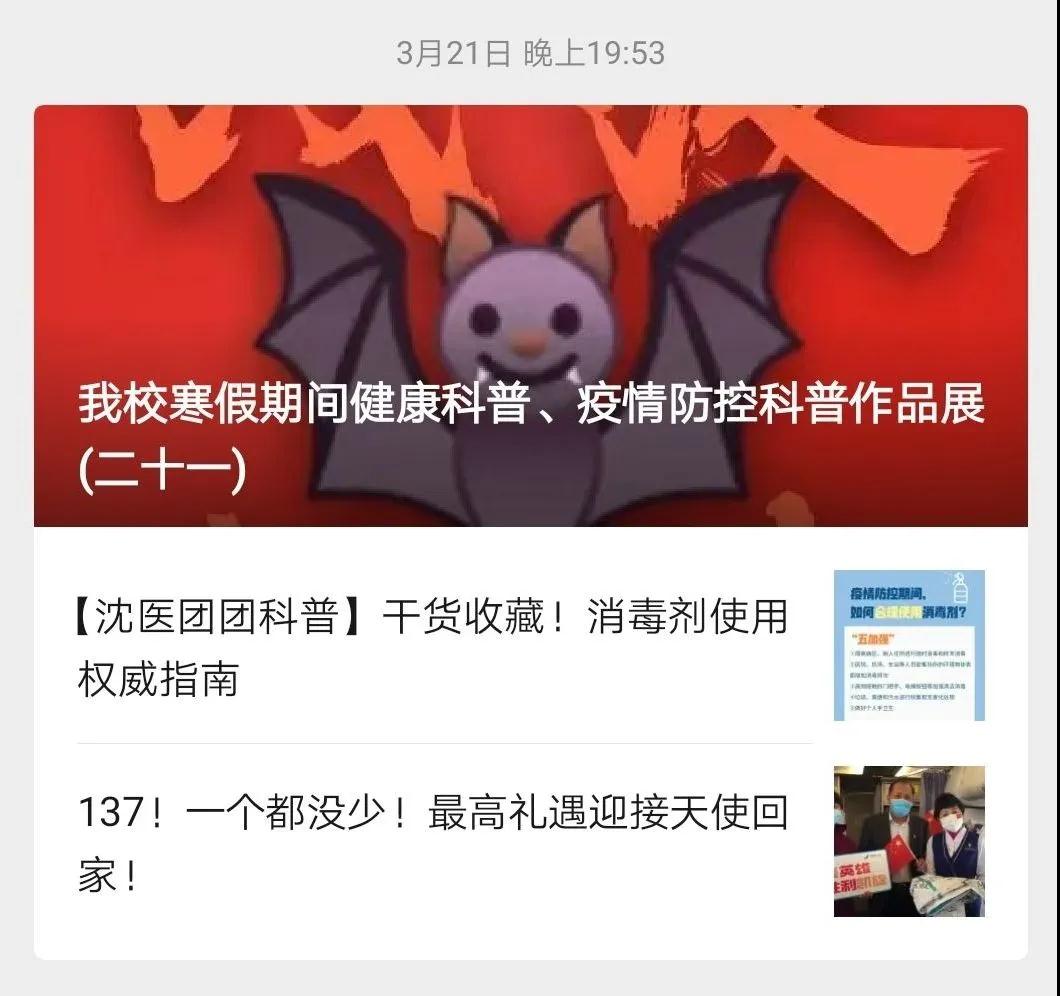1060x996 pixels.
Task: Open the article 【沈医团团科普】干货收藏！消毒剂使用权威指南
Action: [432, 646]
